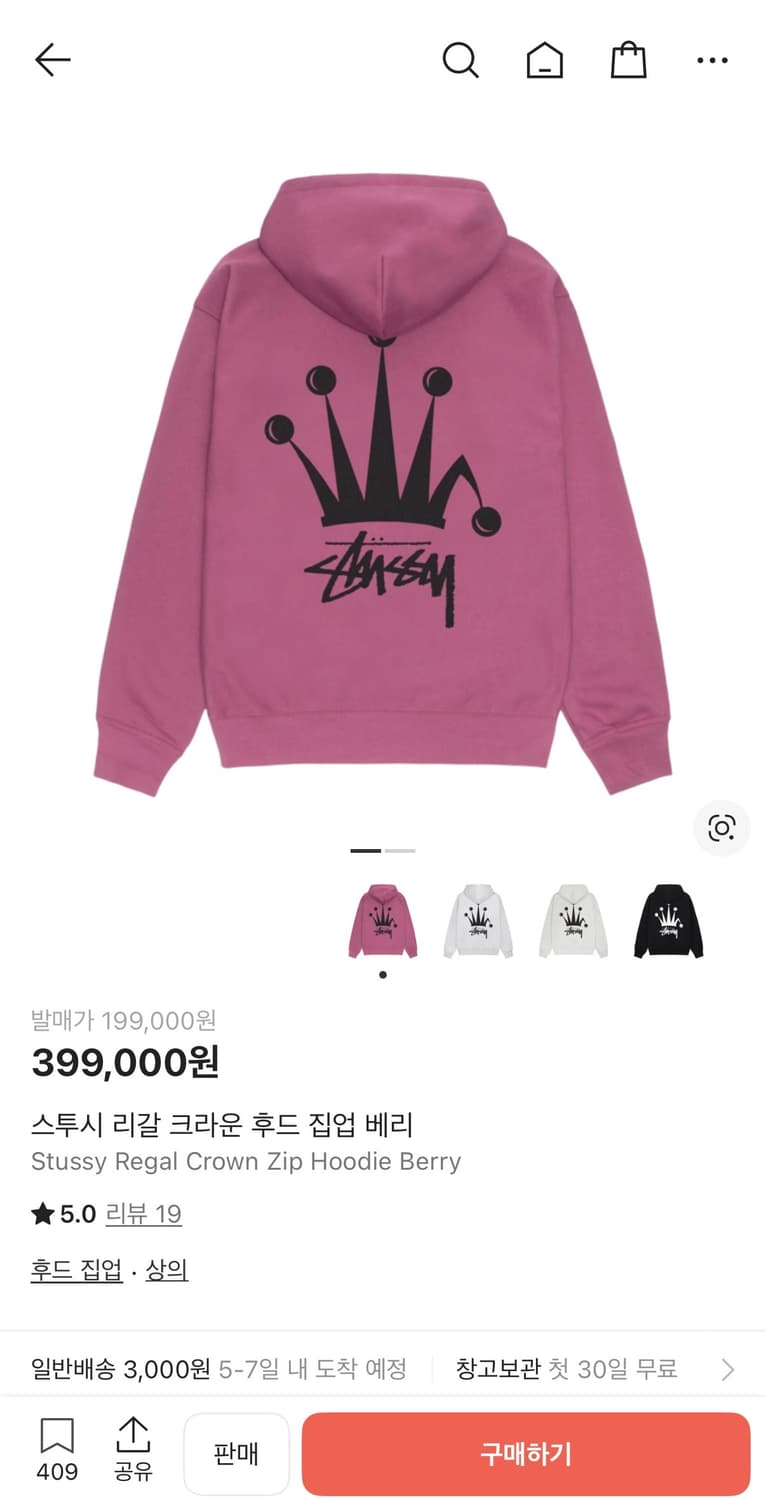
Task: Toggle the bookmark to save this product
Action: pos(57,1444)
